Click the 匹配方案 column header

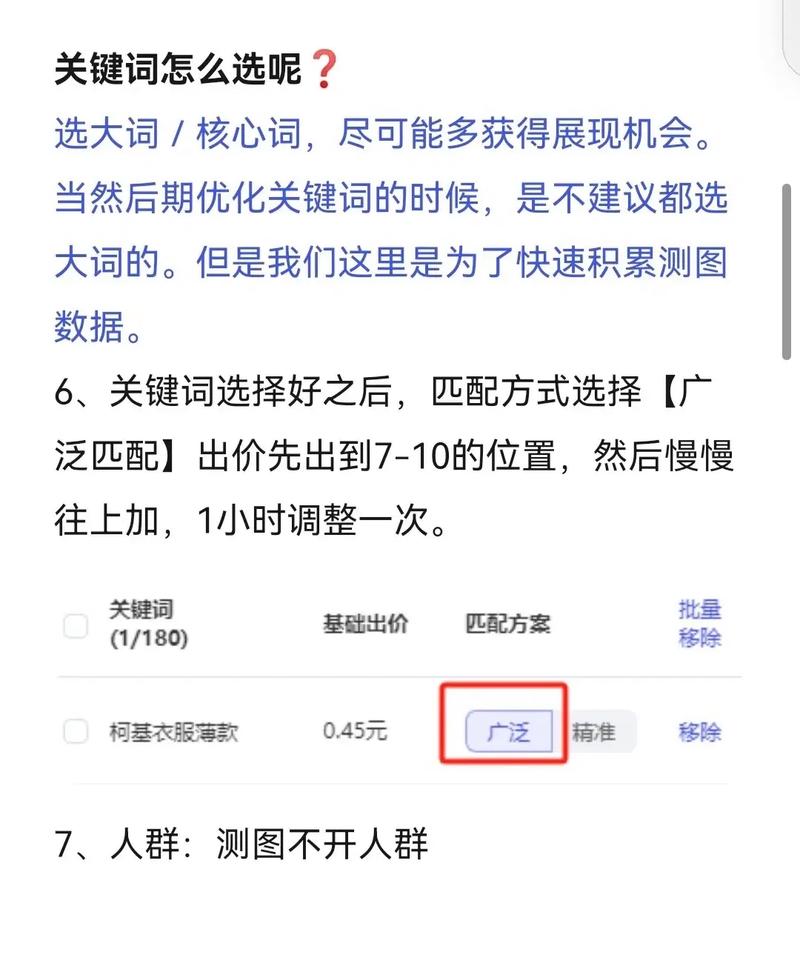pyautogui.click(x=509, y=622)
